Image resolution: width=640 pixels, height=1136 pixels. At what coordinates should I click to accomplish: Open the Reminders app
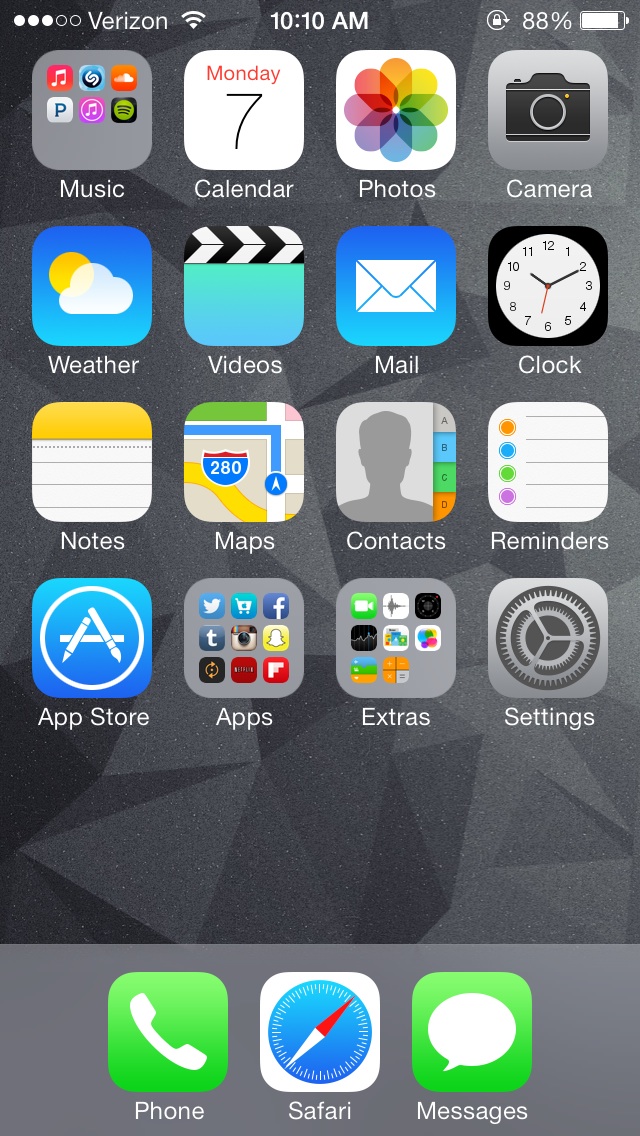pyautogui.click(x=548, y=462)
